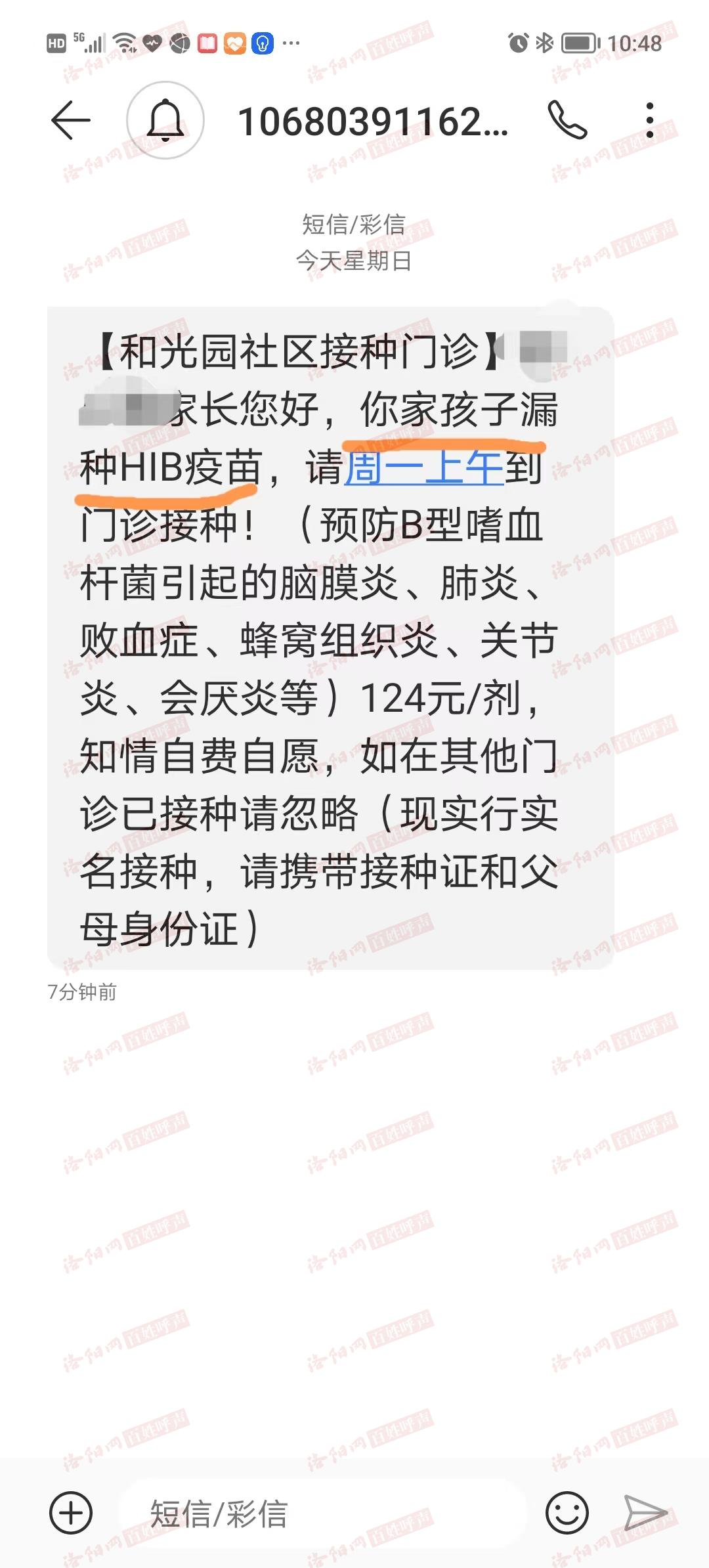Open the three-dot overflow menu
This screenshot has width=709, height=1568.
(649, 120)
